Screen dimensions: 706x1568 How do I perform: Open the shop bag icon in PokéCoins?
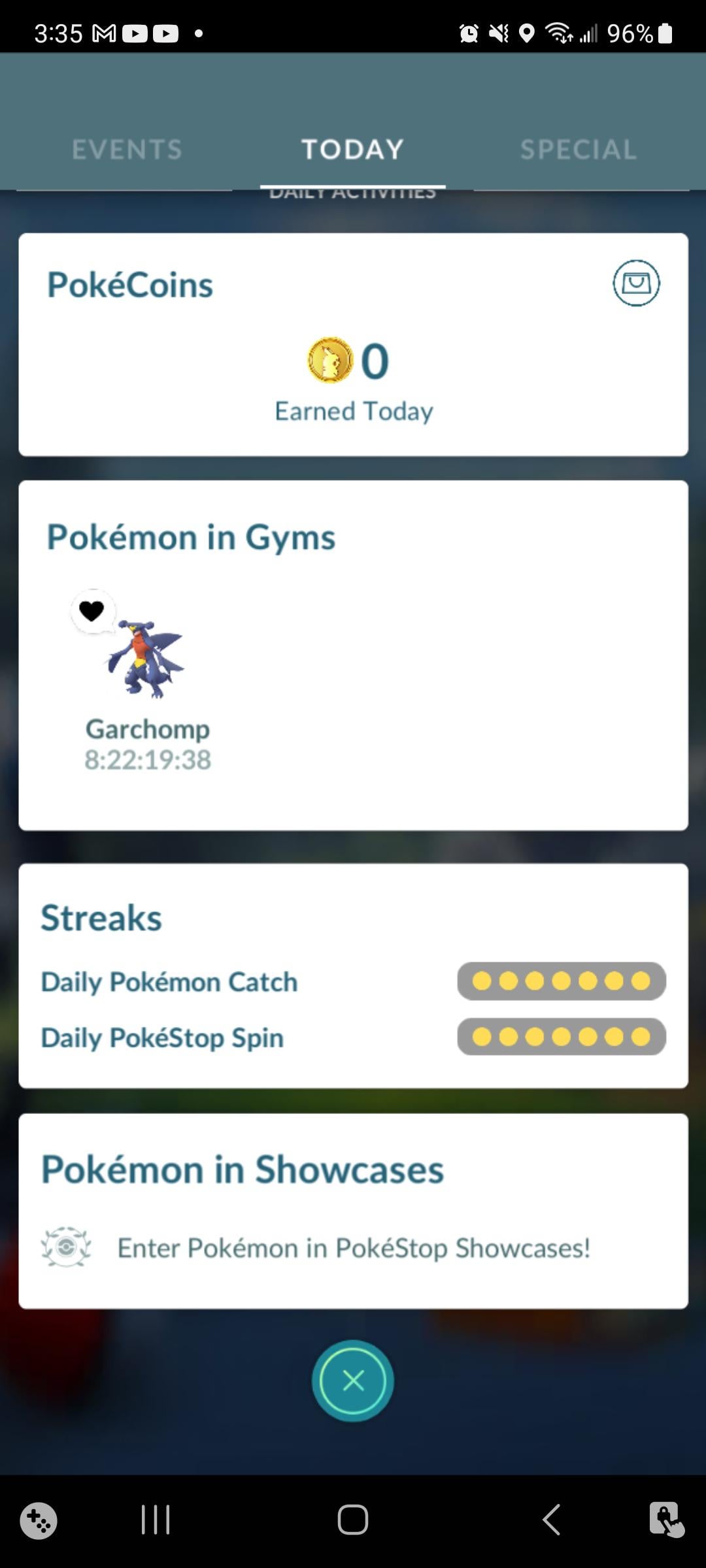[x=636, y=283]
